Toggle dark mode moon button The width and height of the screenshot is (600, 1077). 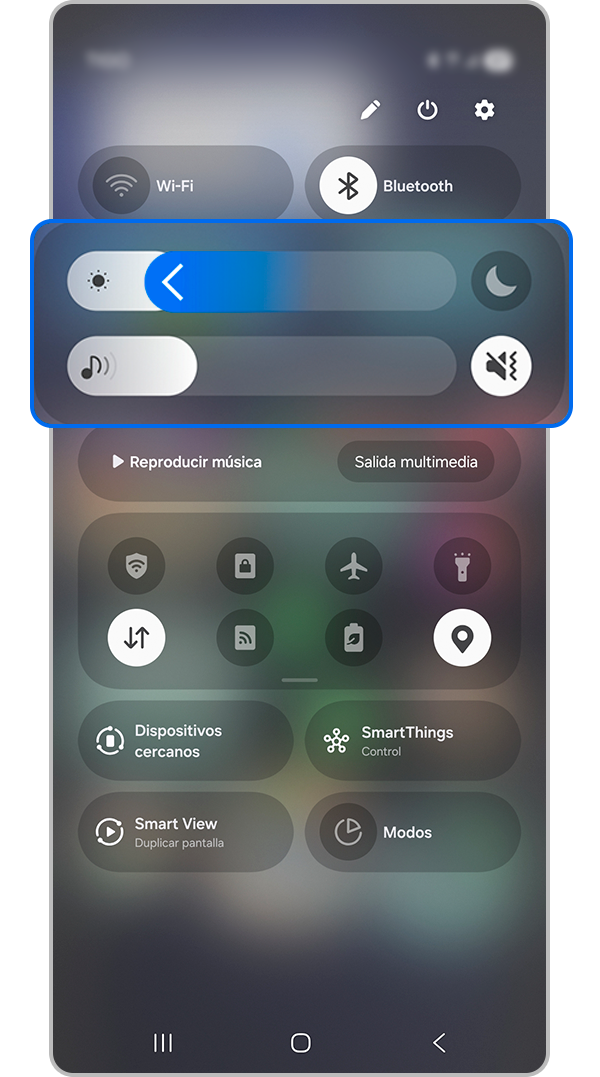click(501, 282)
